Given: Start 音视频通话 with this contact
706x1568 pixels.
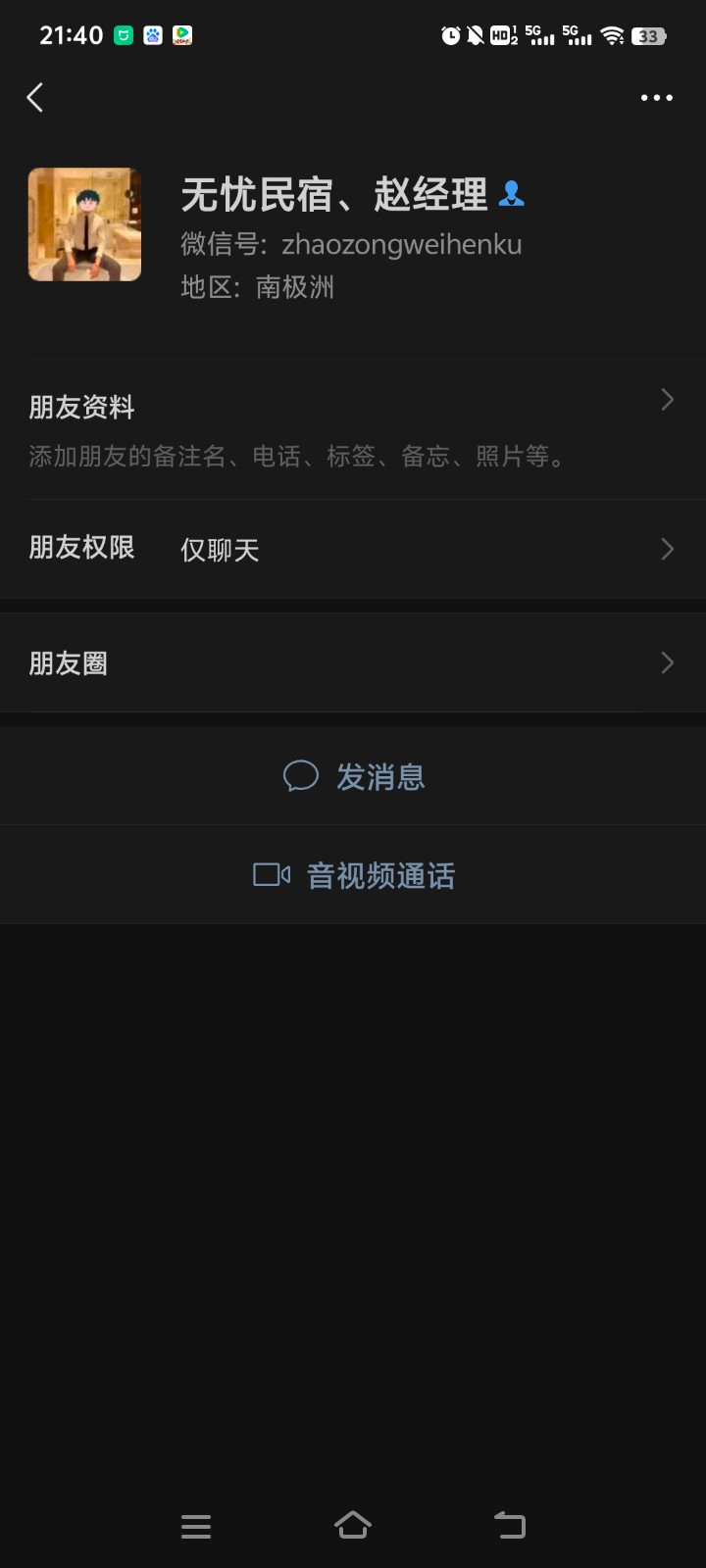Looking at the screenshot, I should [354, 875].
